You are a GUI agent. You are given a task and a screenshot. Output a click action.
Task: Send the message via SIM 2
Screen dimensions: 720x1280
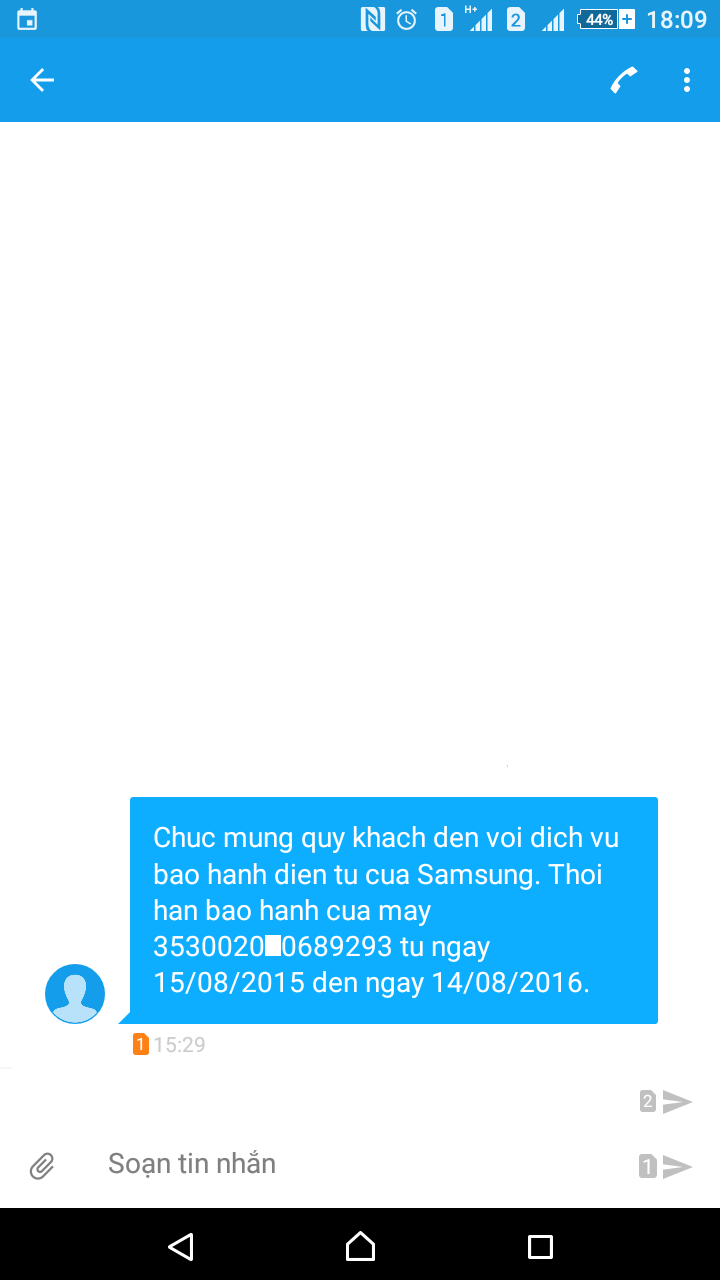(667, 1102)
